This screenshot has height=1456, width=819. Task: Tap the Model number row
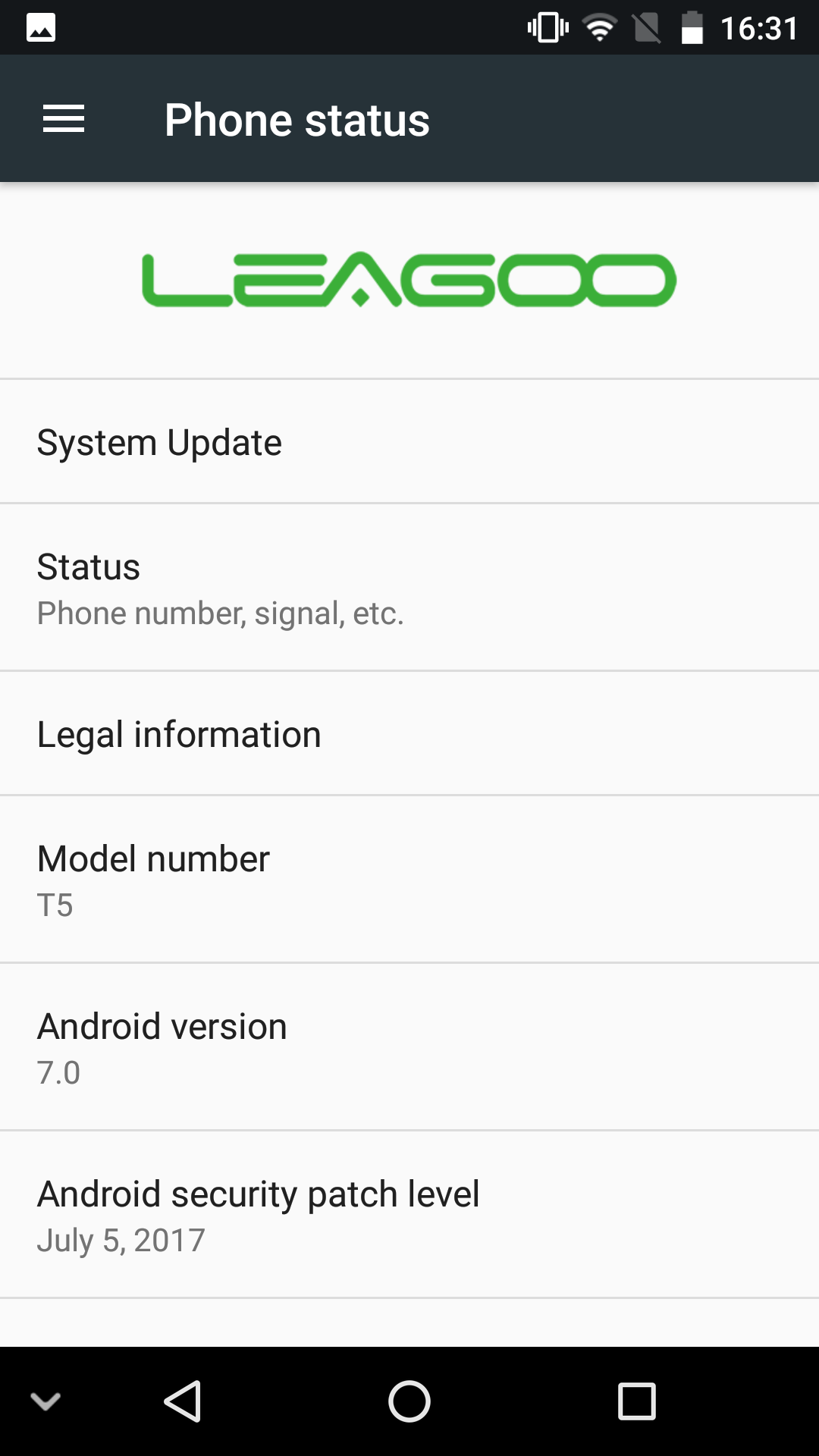409,880
